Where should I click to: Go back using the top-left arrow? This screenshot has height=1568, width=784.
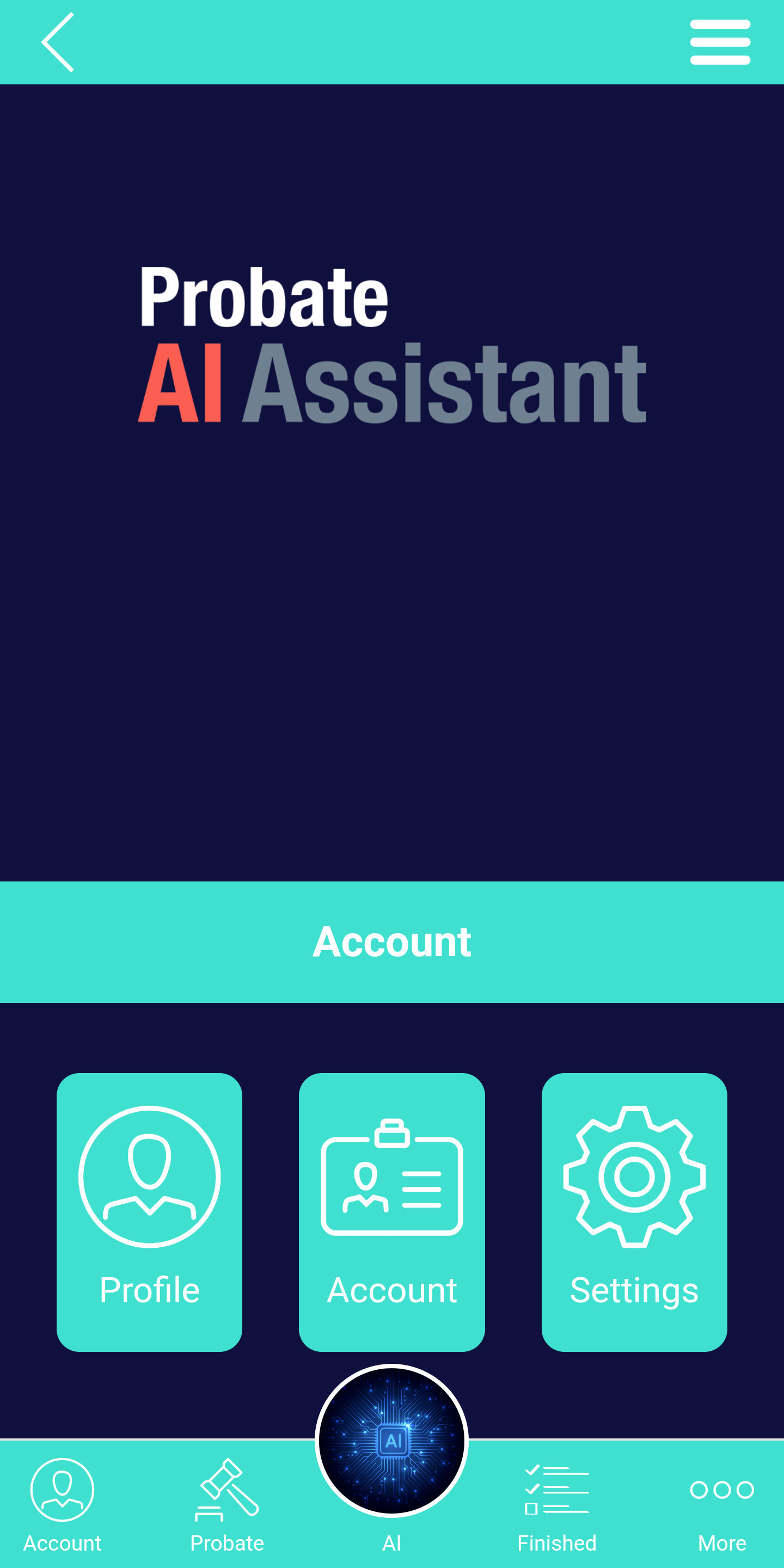pyautogui.click(x=58, y=42)
